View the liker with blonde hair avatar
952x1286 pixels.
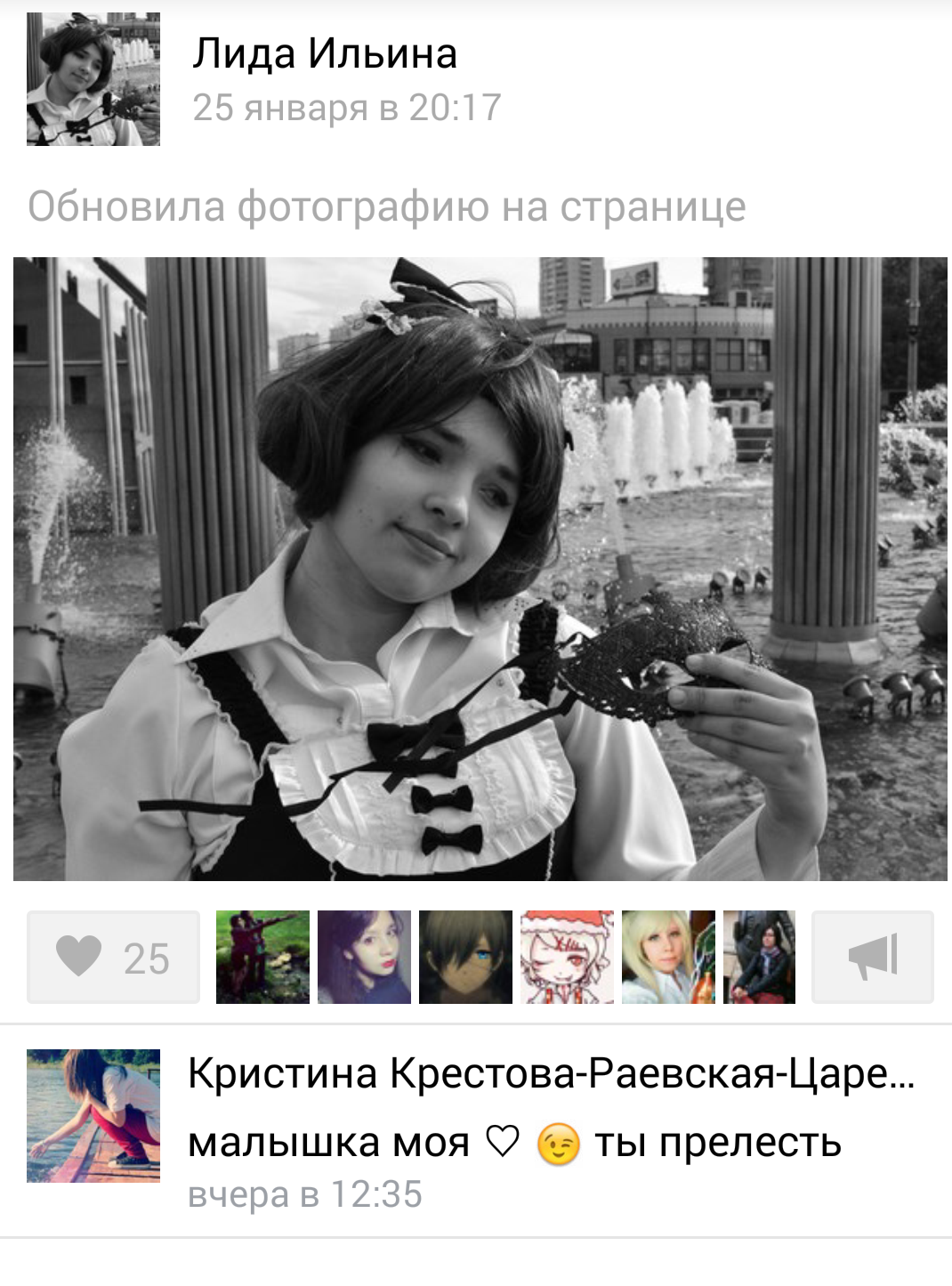pos(668,958)
